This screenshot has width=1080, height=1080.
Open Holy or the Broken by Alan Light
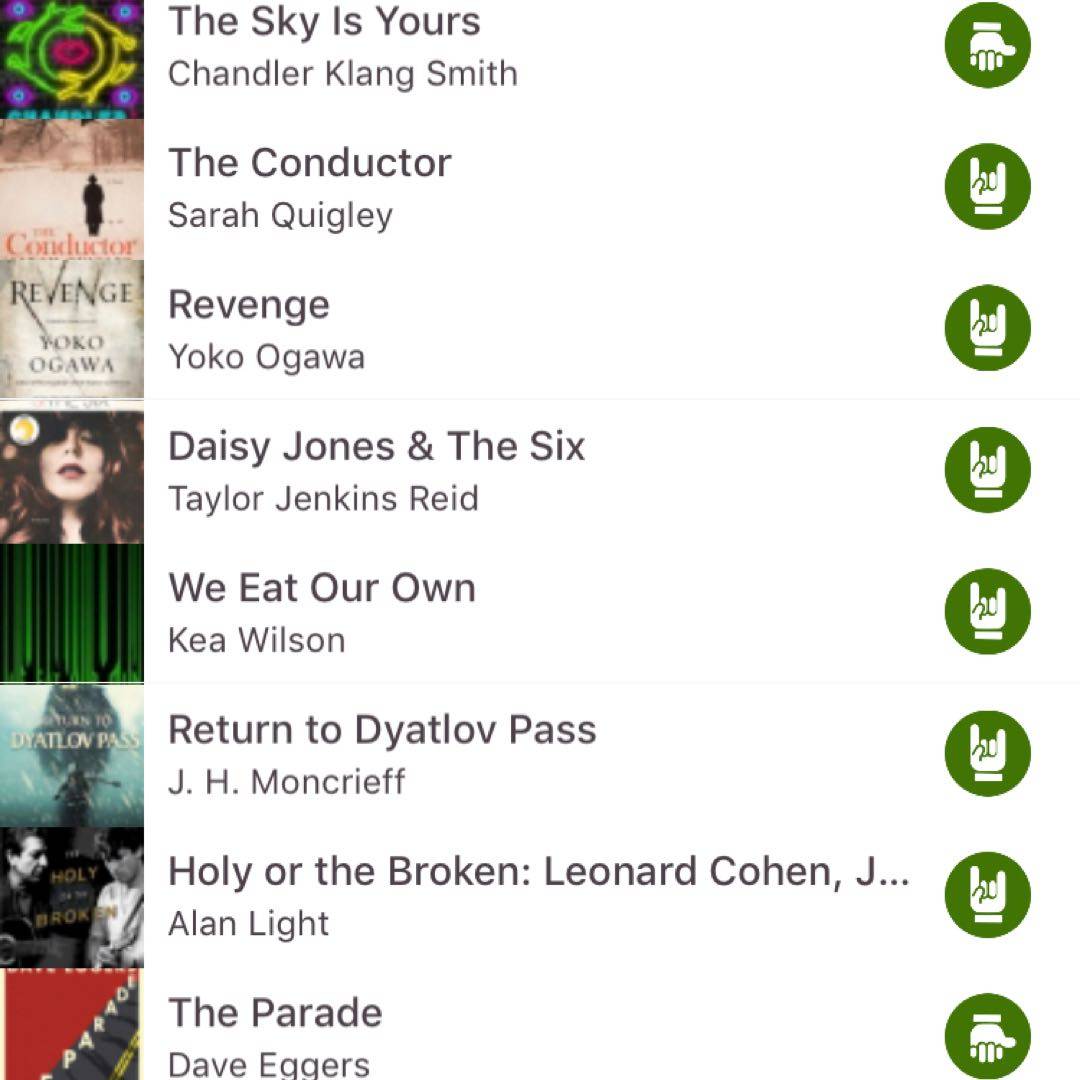point(538,896)
